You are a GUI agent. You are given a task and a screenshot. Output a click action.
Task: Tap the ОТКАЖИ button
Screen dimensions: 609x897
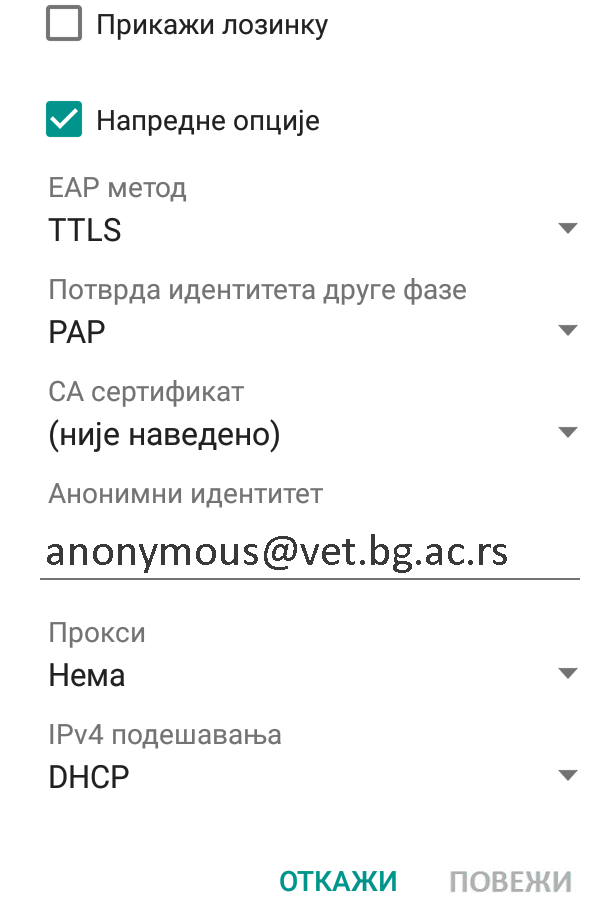pos(338,881)
